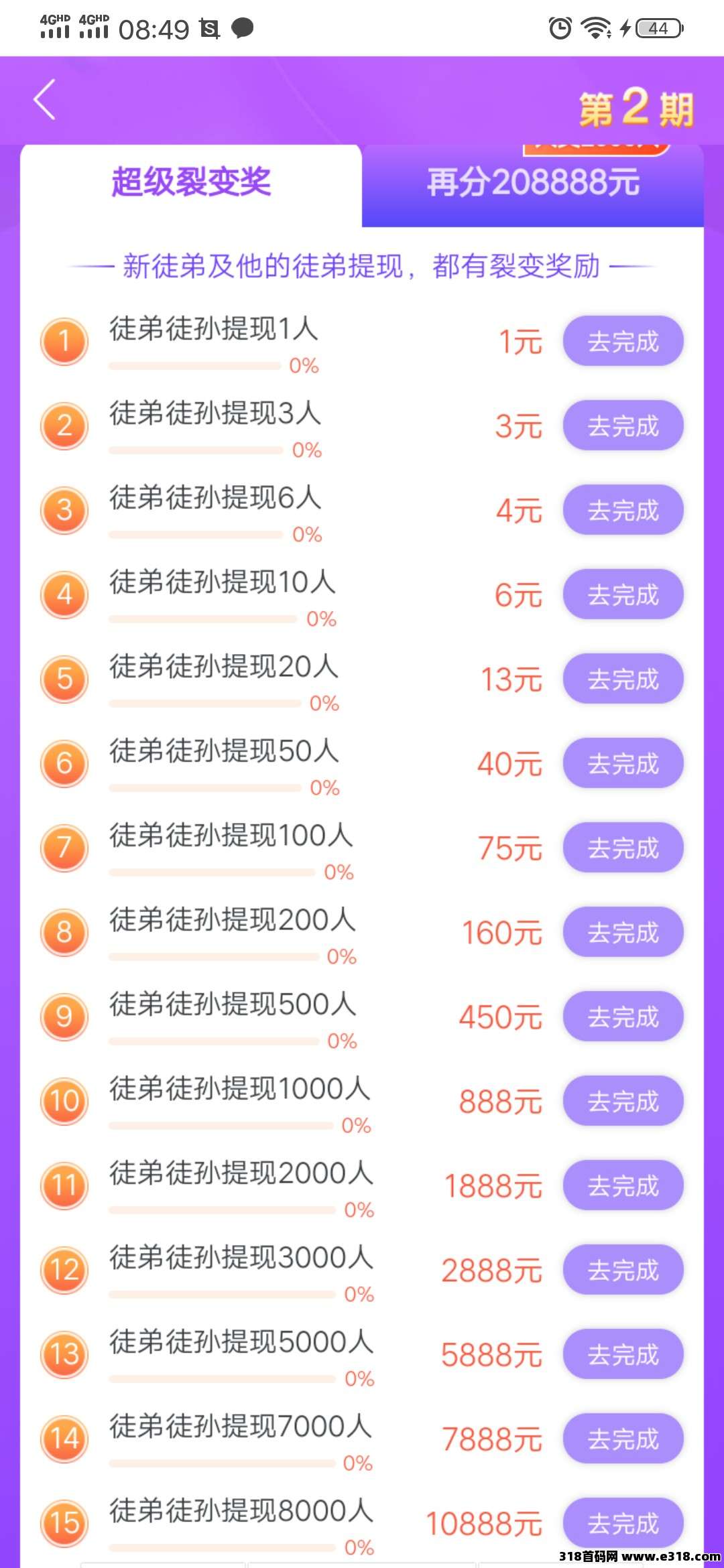Start the 徒弟徒孙提现2000人 task
This screenshot has width=724, height=1568.
pyautogui.click(x=623, y=1186)
